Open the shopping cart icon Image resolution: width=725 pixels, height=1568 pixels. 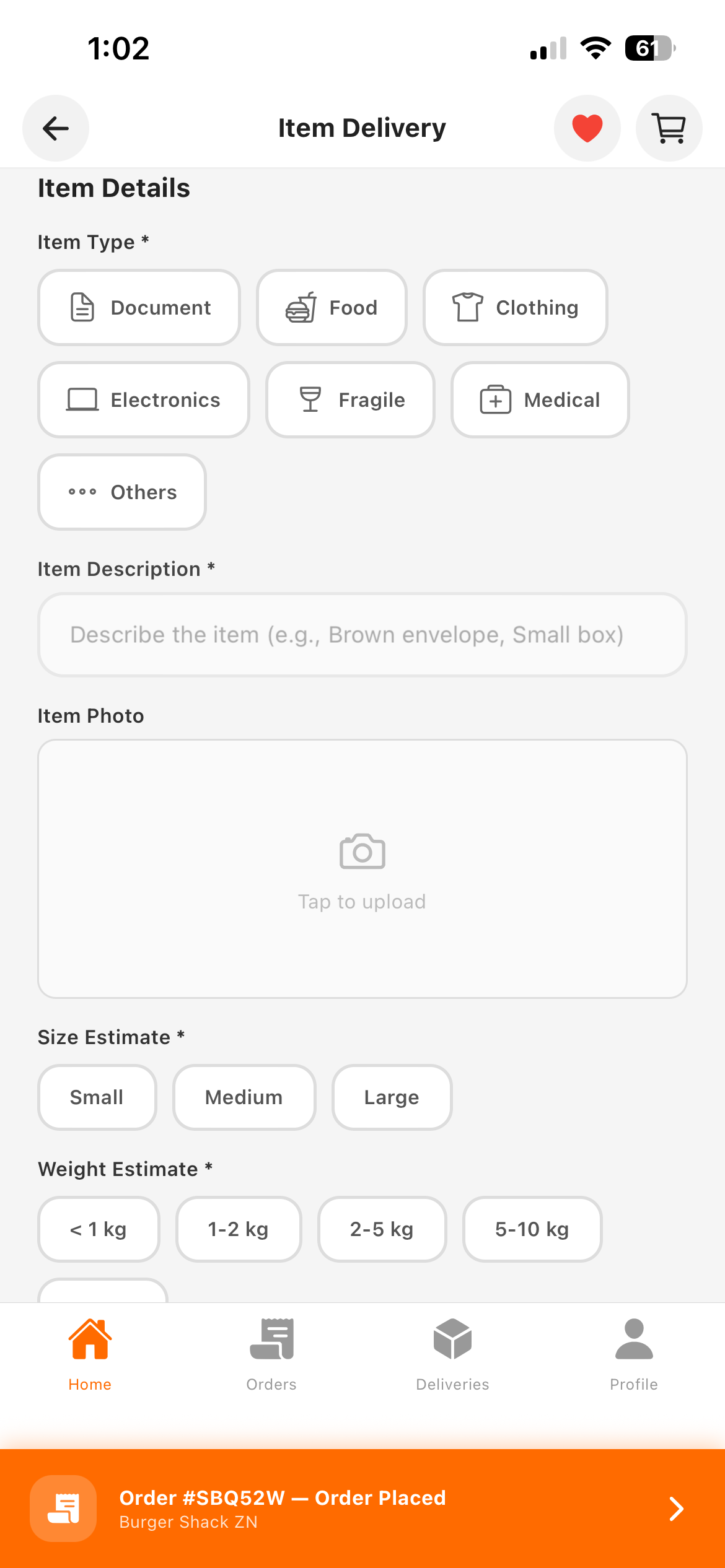click(669, 128)
